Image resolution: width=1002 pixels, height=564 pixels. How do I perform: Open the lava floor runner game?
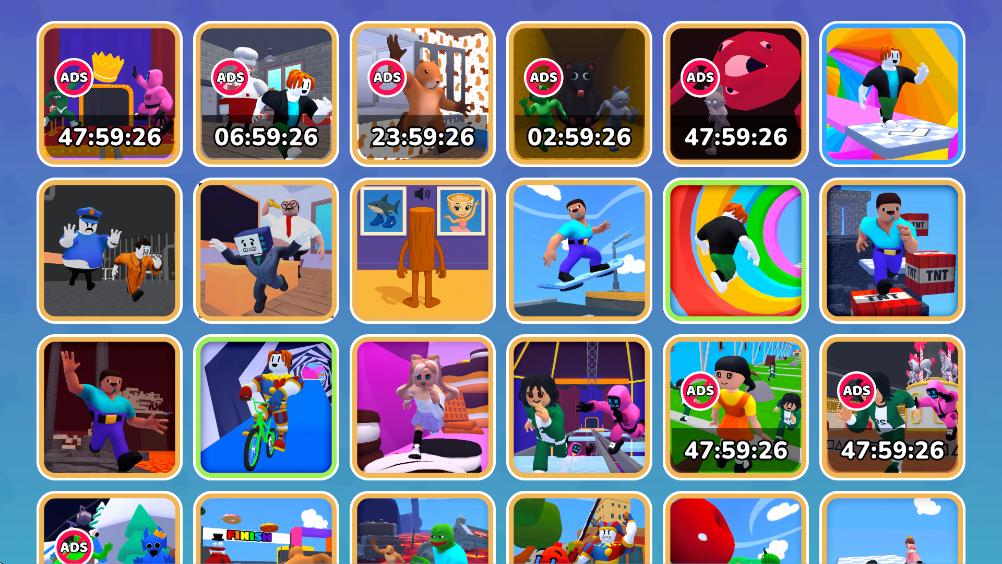tap(110, 407)
